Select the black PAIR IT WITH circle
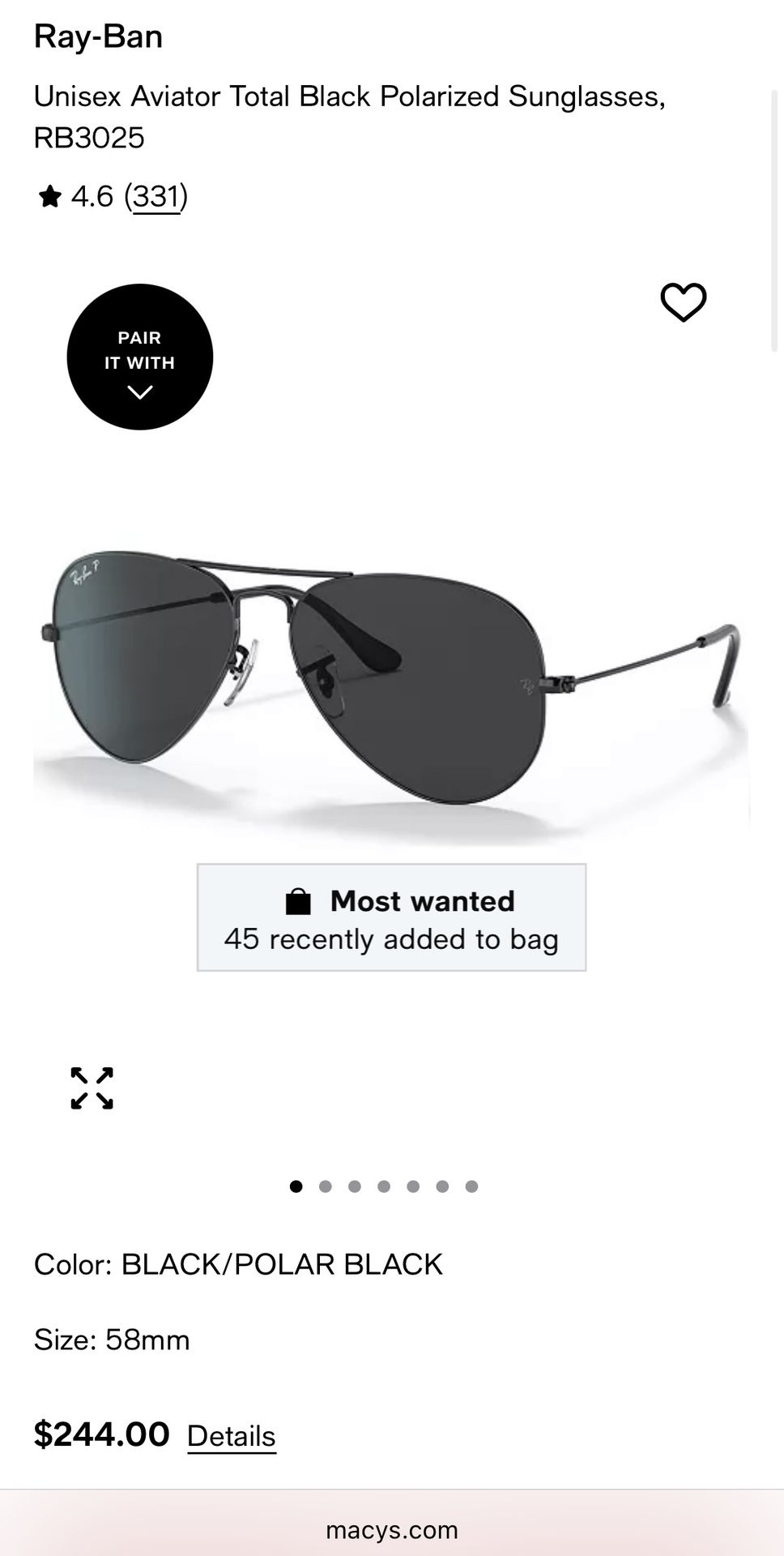Image resolution: width=784 pixels, height=1556 pixels. pyautogui.click(x=140, y=357)
